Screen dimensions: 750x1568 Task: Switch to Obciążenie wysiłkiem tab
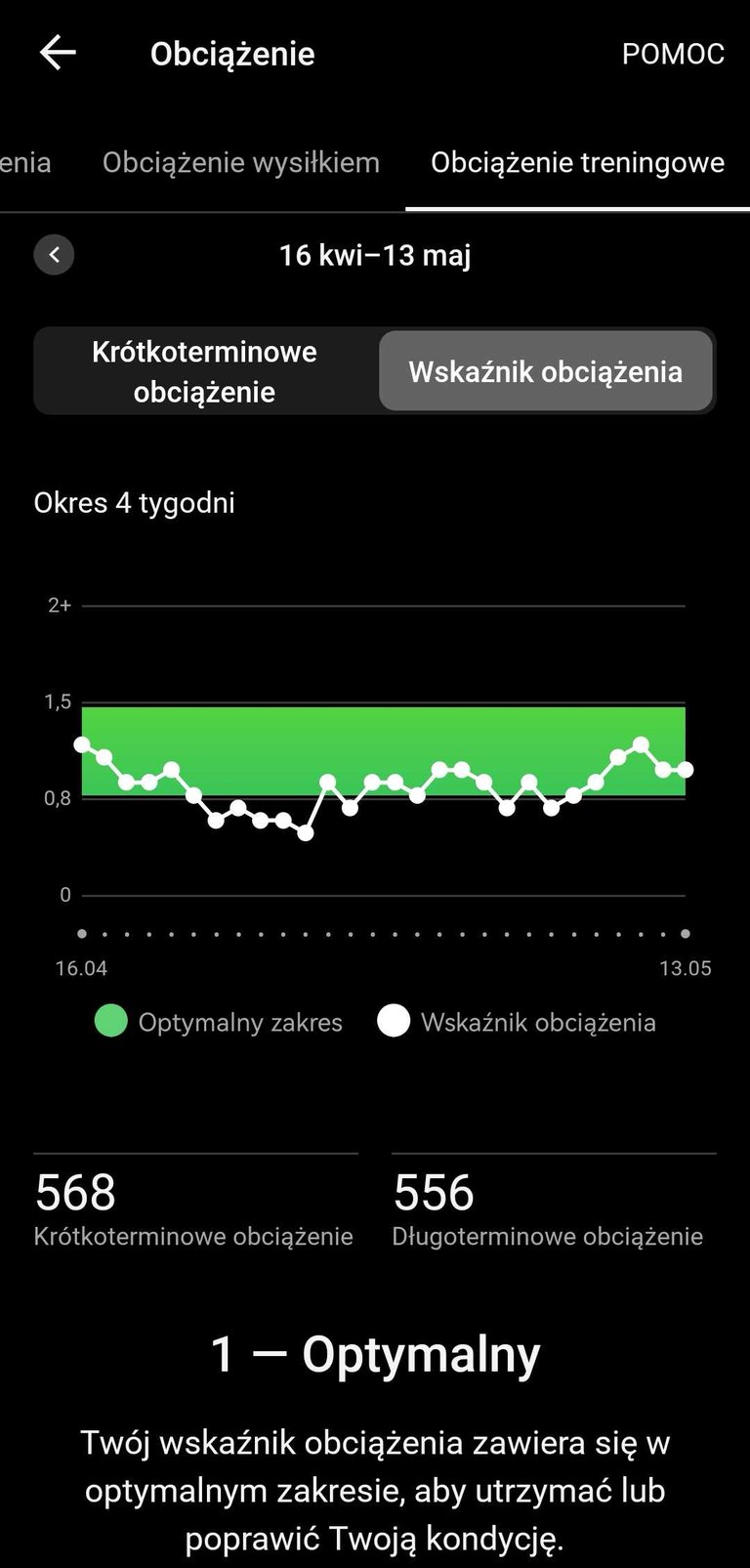tap(241, 162)
